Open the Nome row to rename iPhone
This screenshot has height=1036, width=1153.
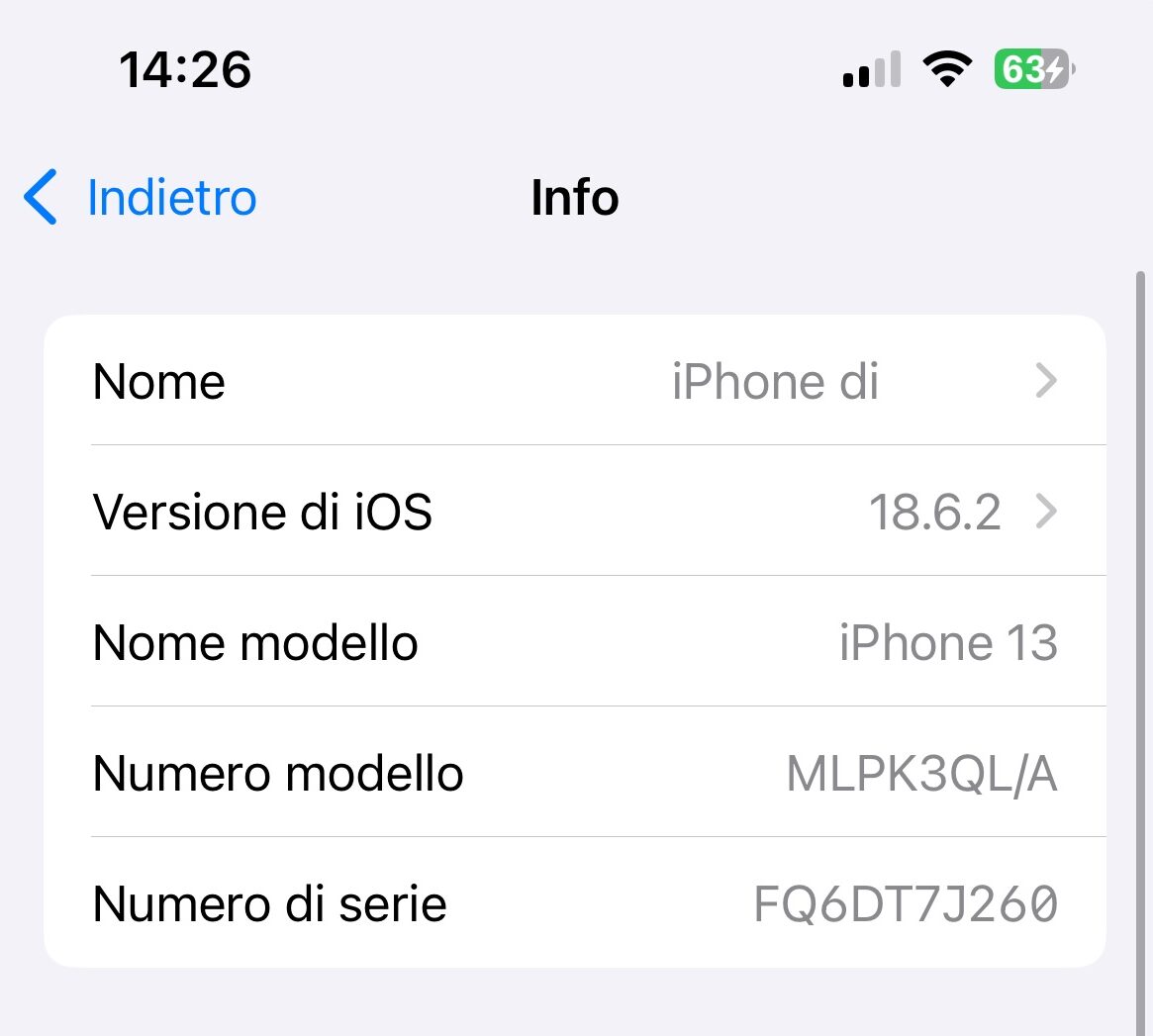coord(574,381)
